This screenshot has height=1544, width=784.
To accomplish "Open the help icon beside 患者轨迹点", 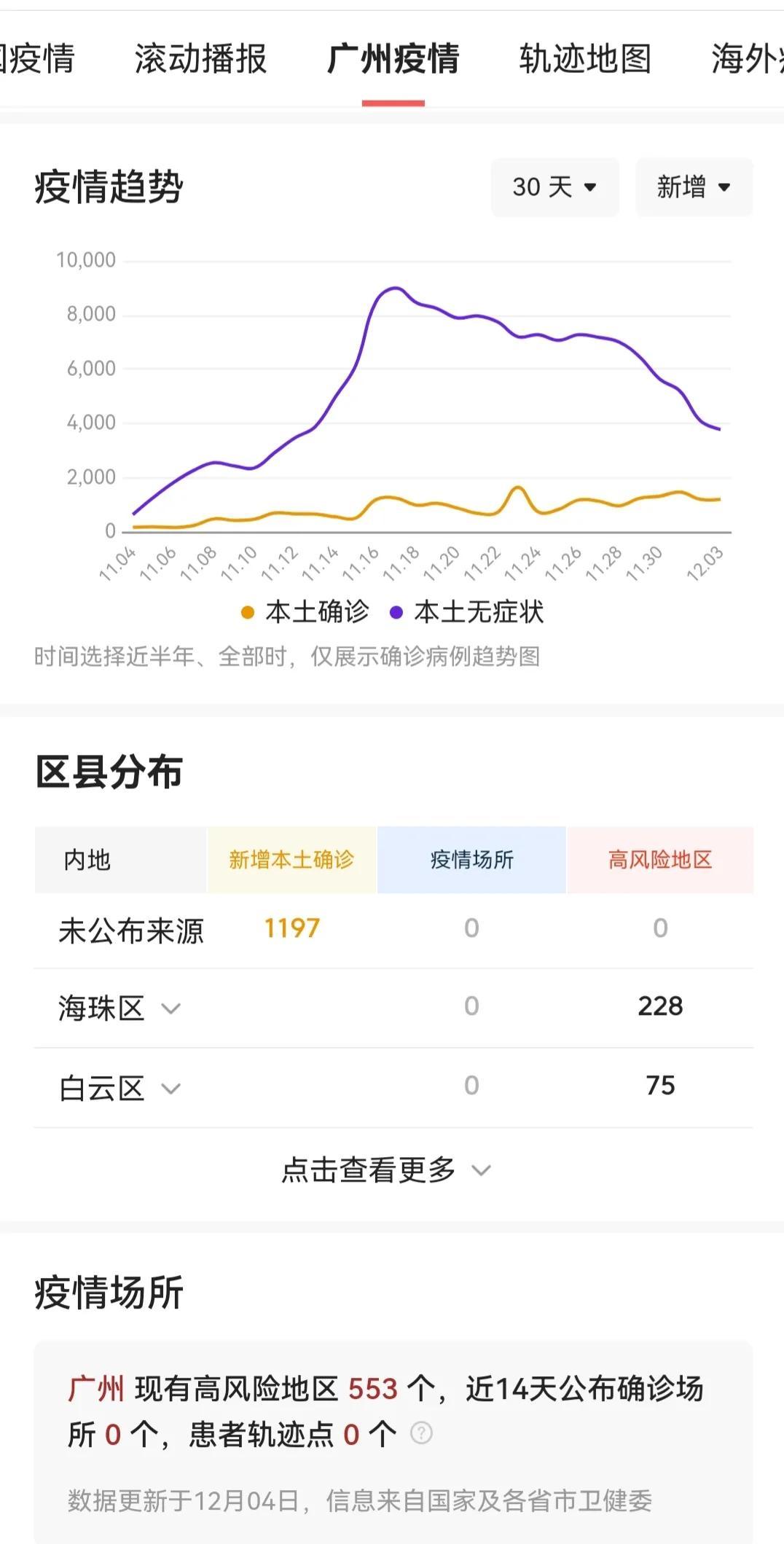I will [421, 1433].
